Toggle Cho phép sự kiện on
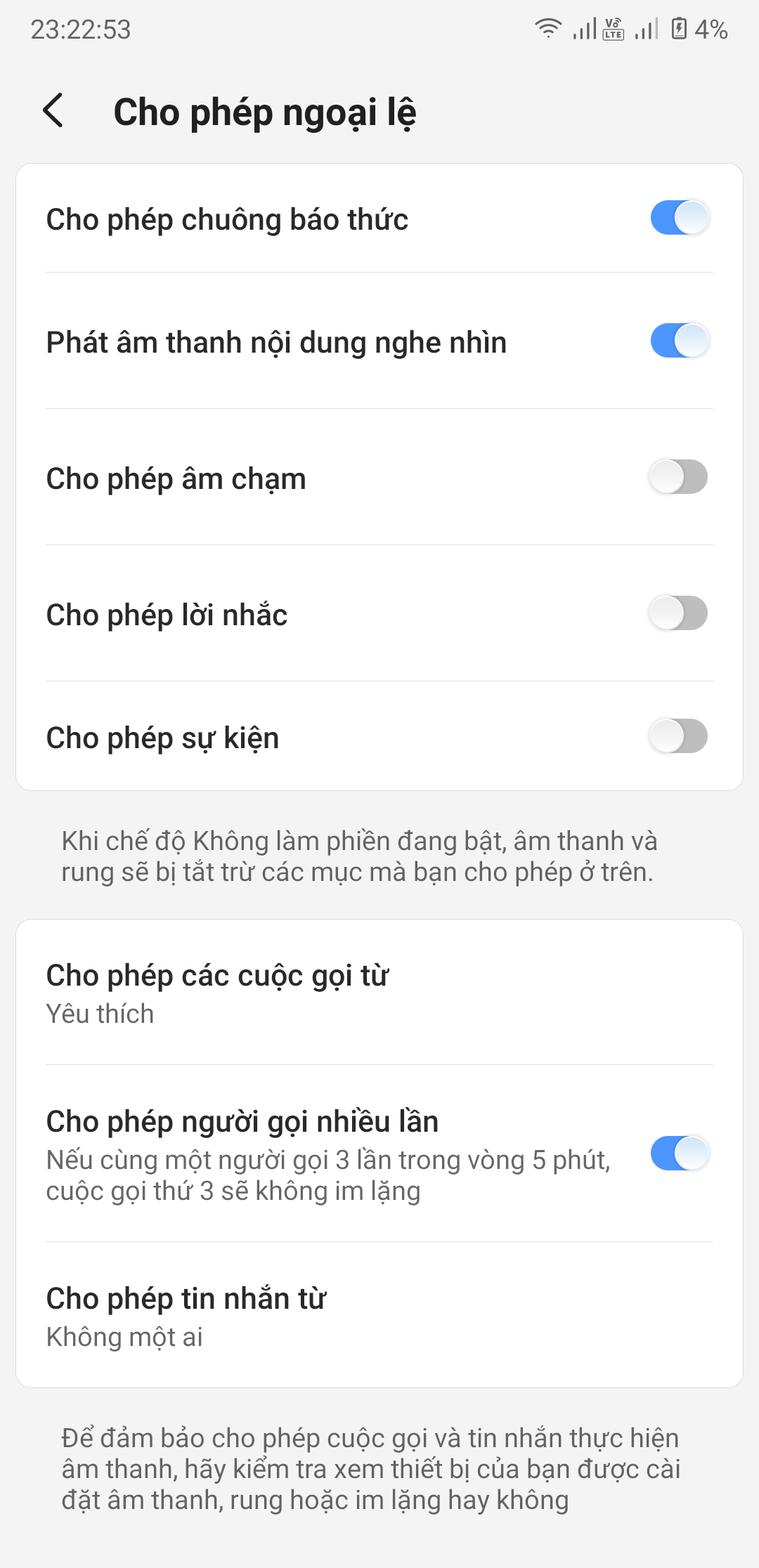The image size is (759, 1568). (x=677, y=737)
